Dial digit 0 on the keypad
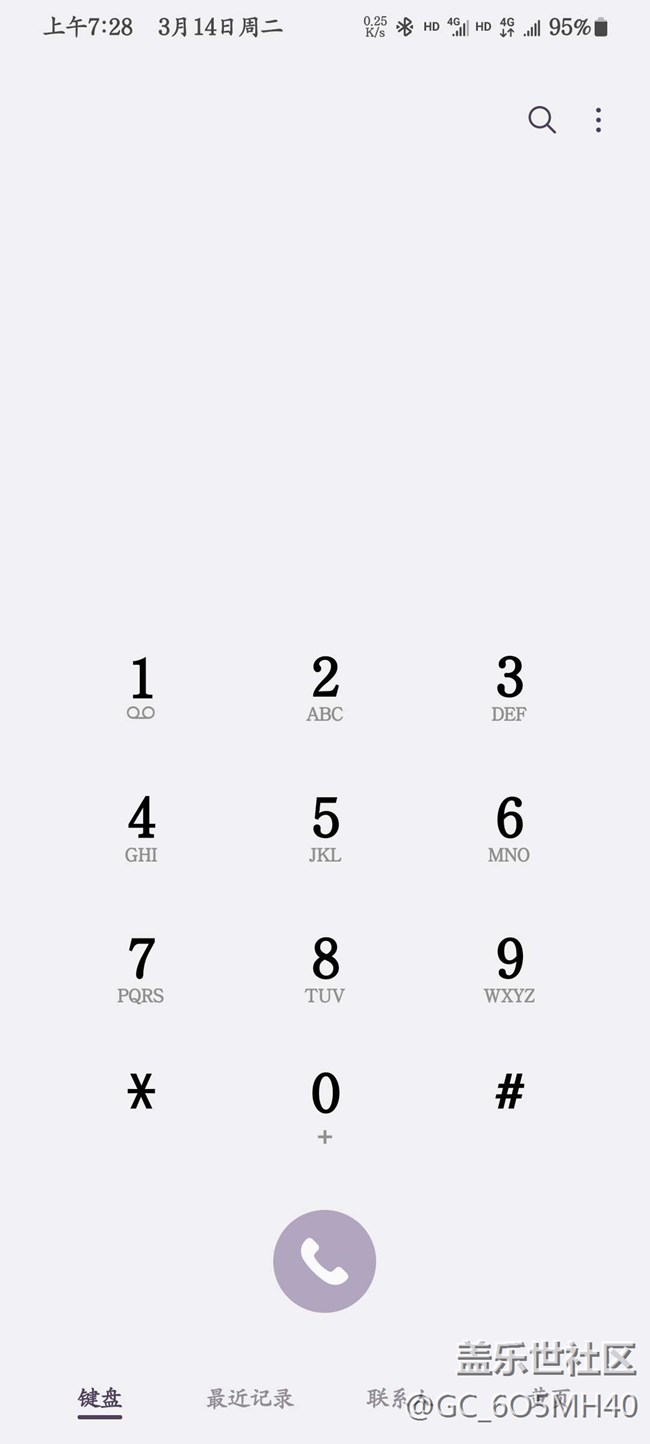 tap(325, 1103)
